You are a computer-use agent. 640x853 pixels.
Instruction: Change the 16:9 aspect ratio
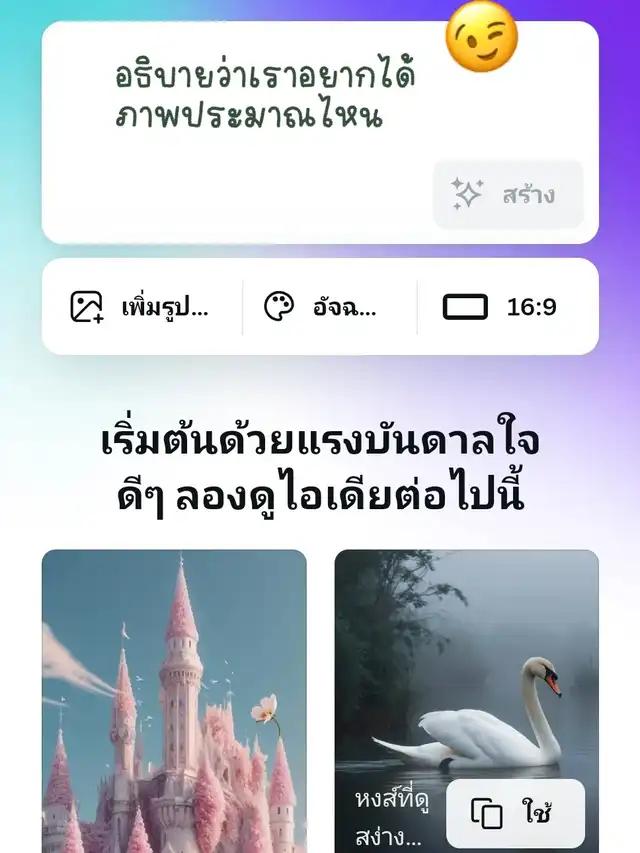point(501,307)
